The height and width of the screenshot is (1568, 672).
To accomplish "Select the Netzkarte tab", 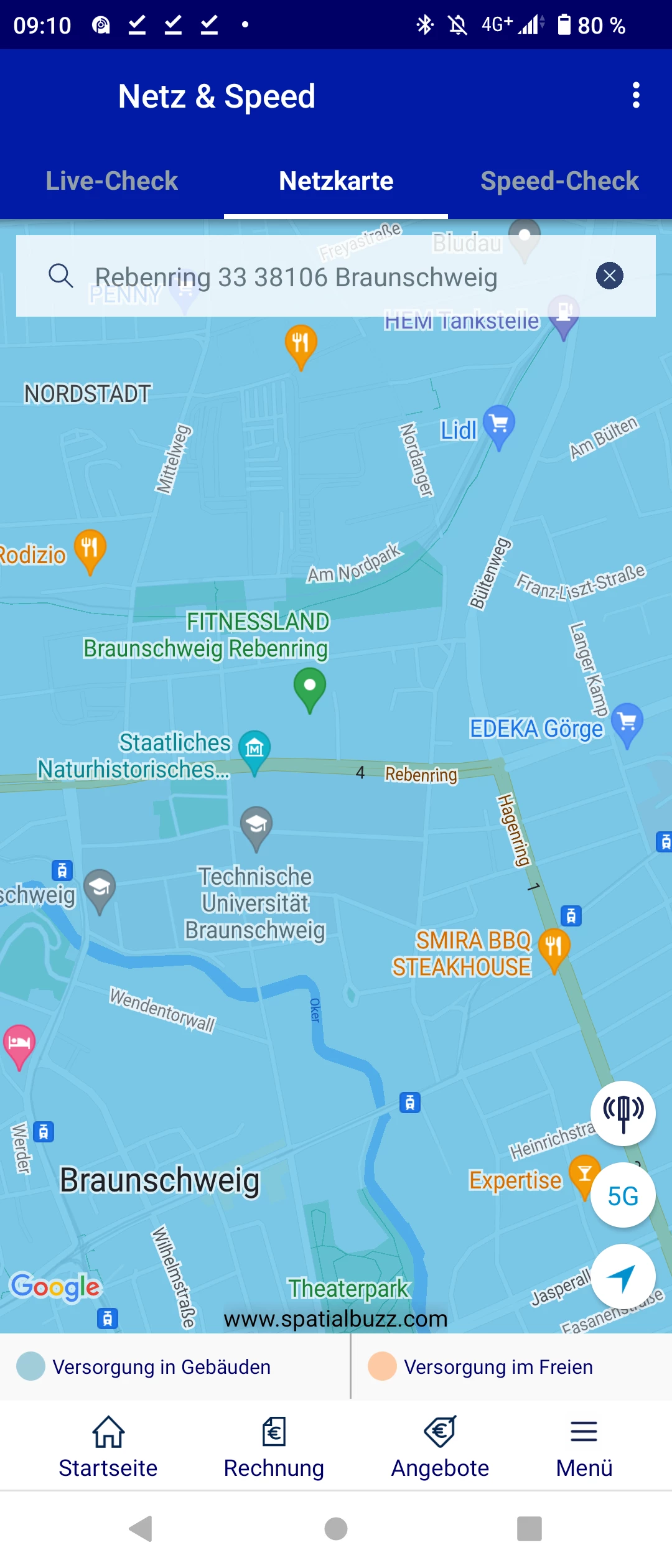I will pos(336,181).
